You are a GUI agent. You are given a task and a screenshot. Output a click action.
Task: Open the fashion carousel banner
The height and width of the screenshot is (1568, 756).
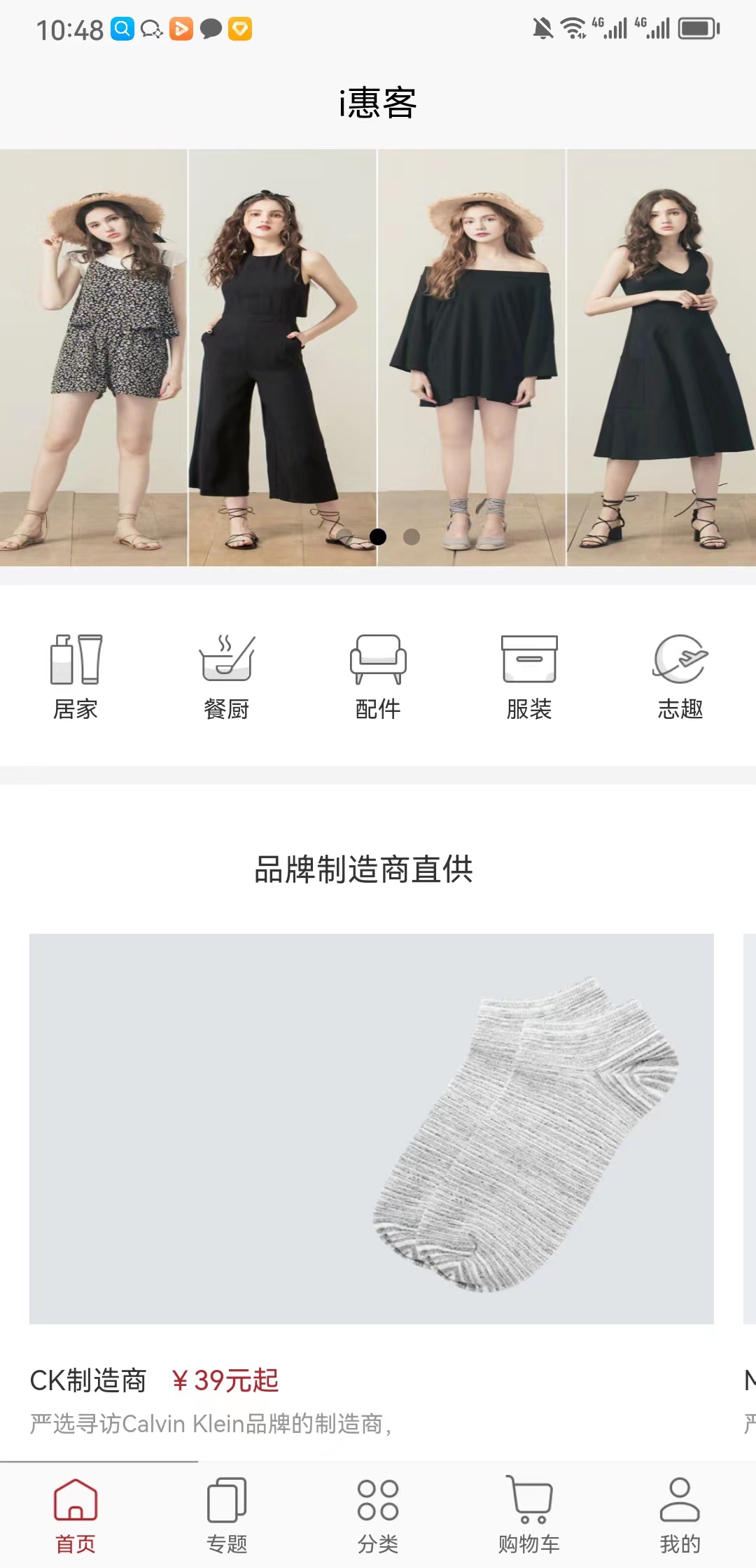click(x=378, y=357)
